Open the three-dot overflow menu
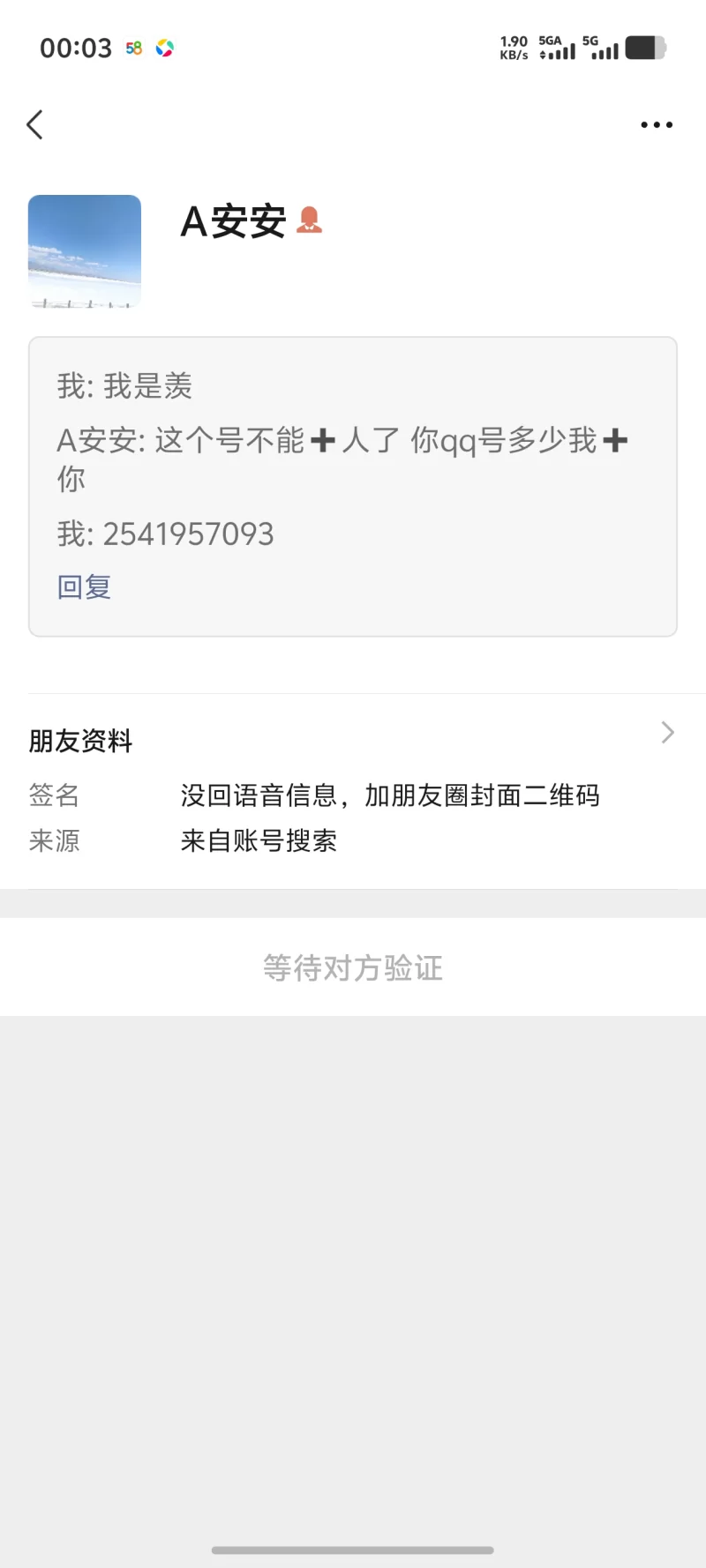This screenshot has width=706, height=1568. (657, 125)
